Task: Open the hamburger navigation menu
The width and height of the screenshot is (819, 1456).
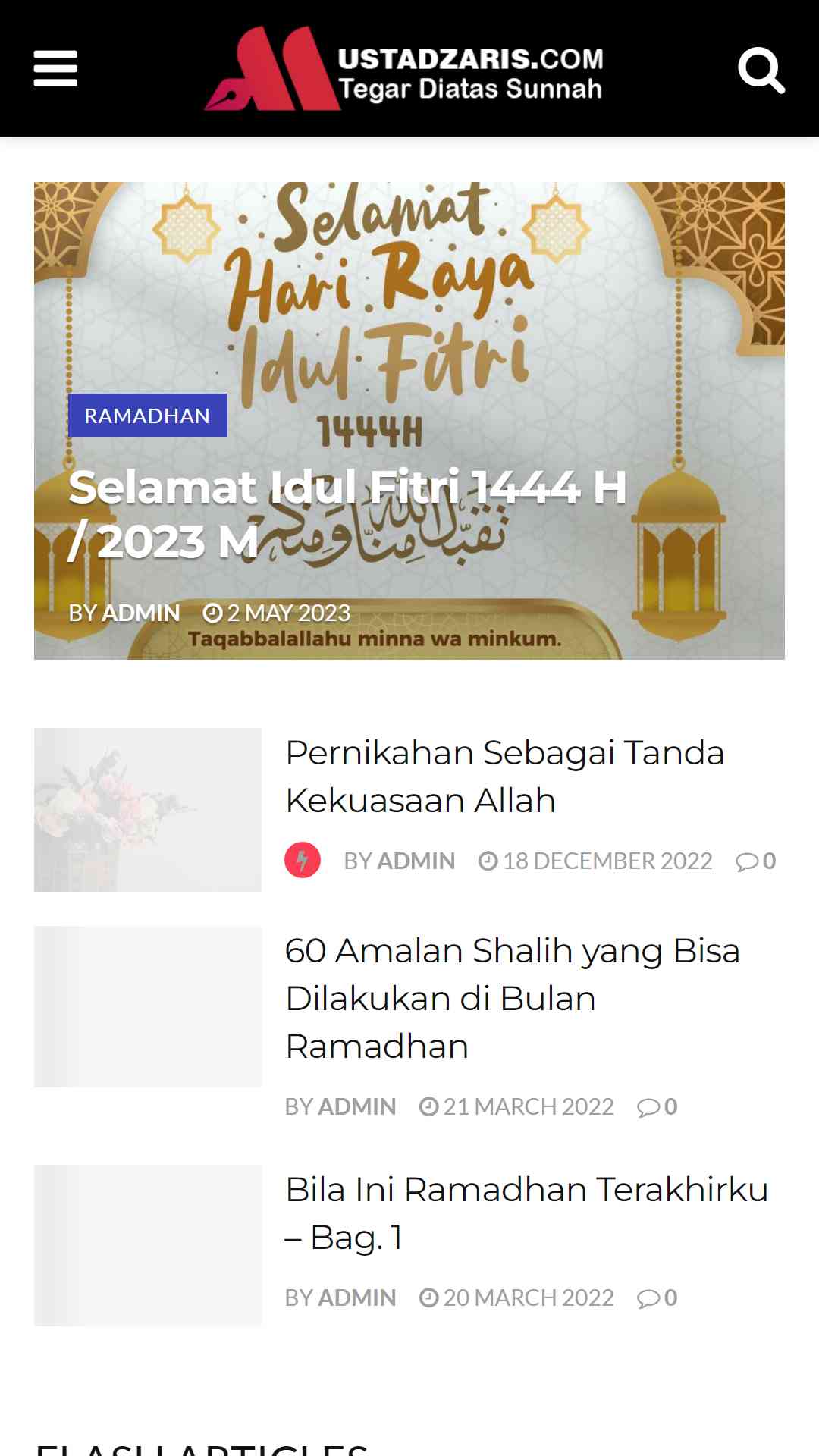Action: point(55,69)
